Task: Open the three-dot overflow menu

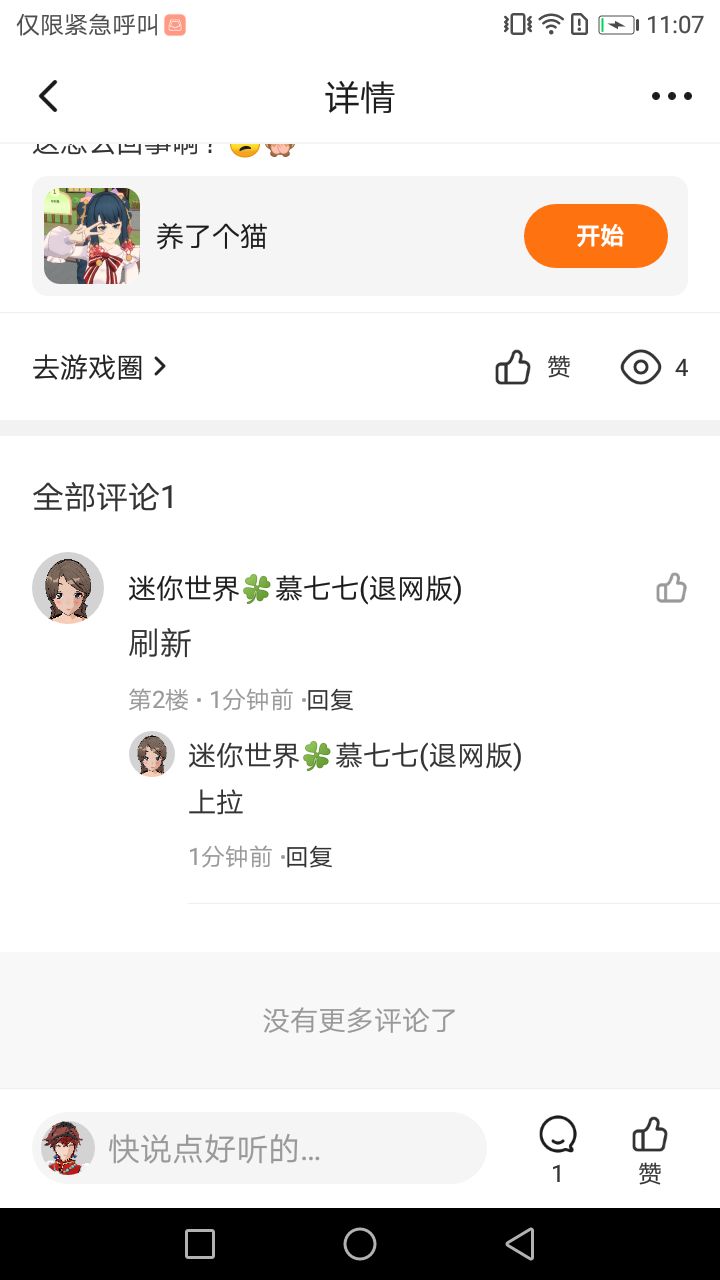Action: click(x=671, y=96)
